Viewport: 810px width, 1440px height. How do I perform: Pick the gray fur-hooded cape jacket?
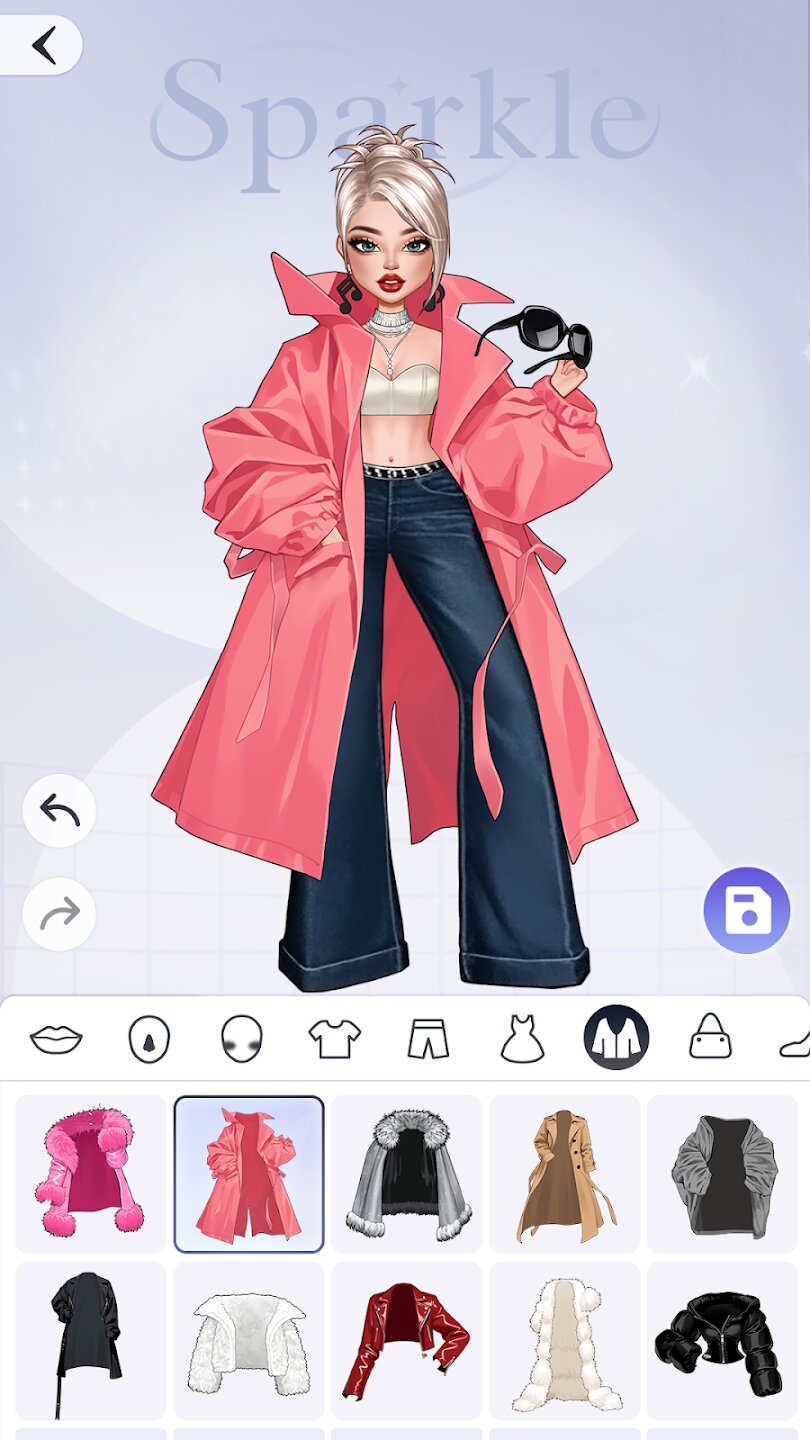(406, 1174)
